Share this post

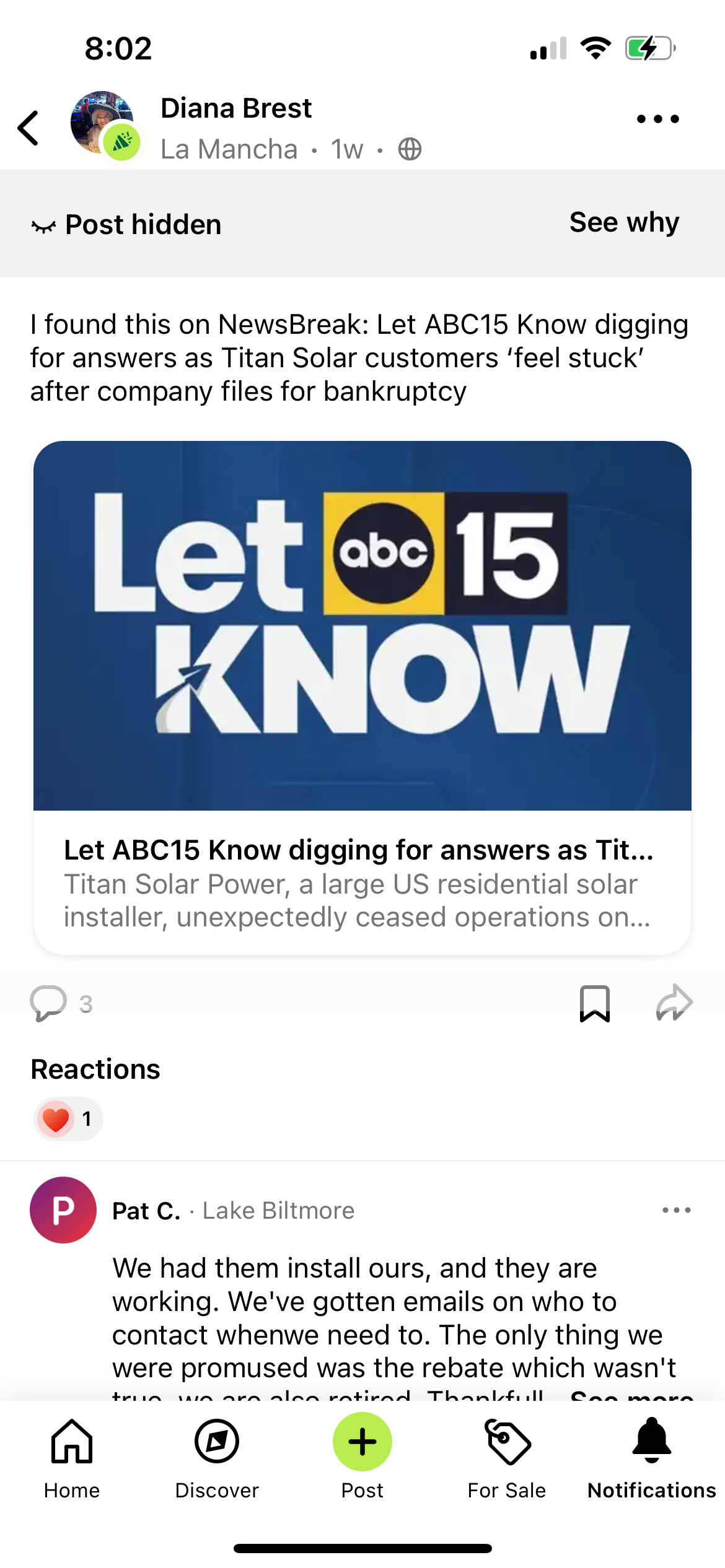pos(674,1003)
